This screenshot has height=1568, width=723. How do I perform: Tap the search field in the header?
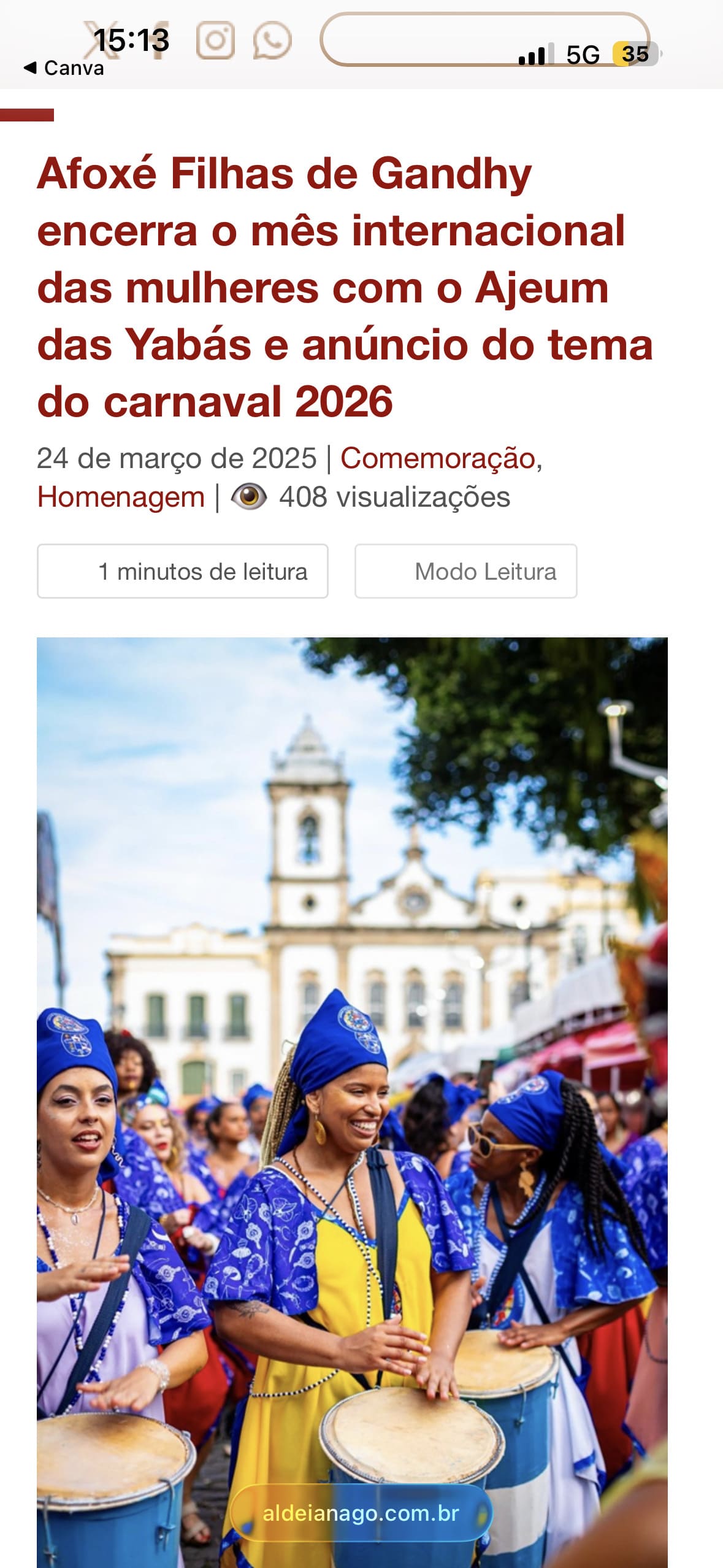(417, 38)
